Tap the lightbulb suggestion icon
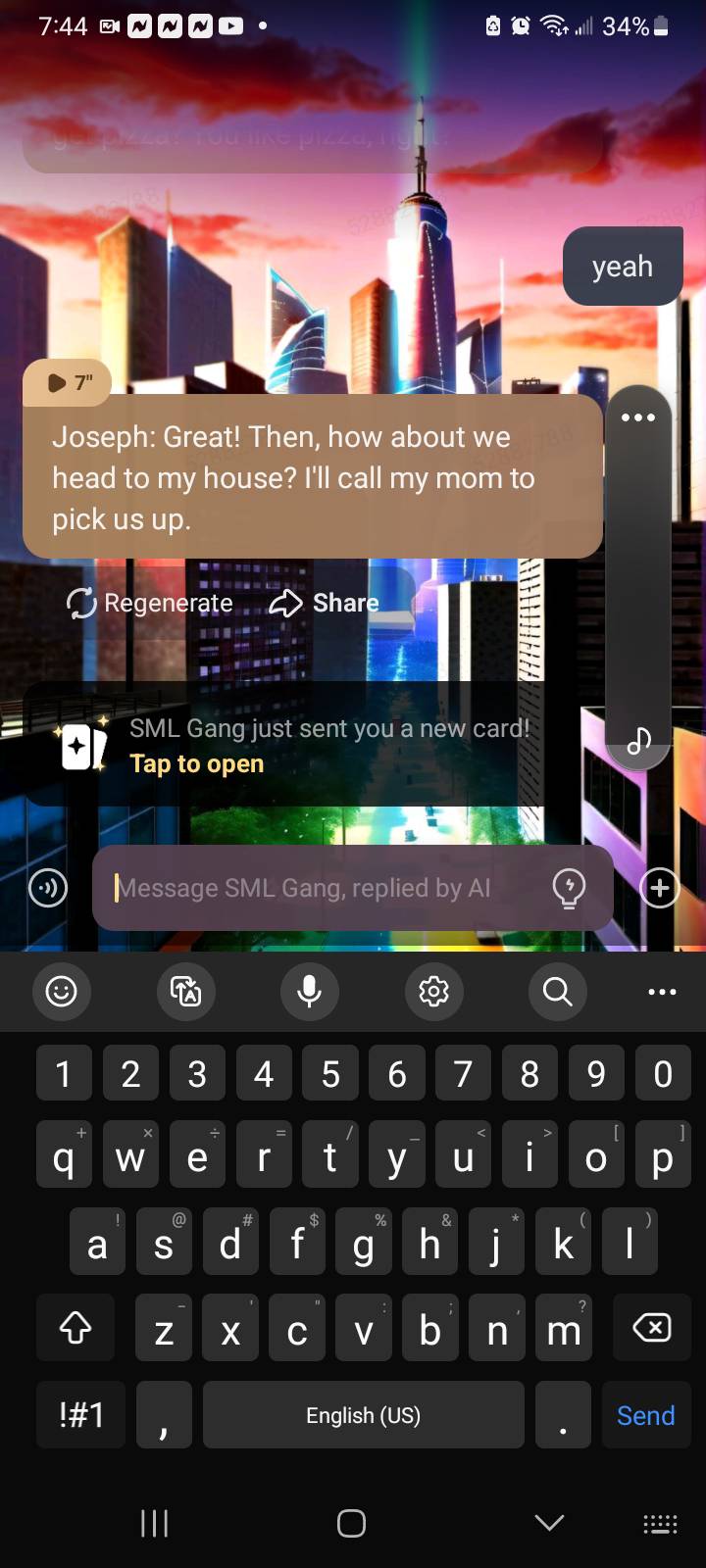The image size is (706, 1568). pyautogui.click(x=569, y=888)
